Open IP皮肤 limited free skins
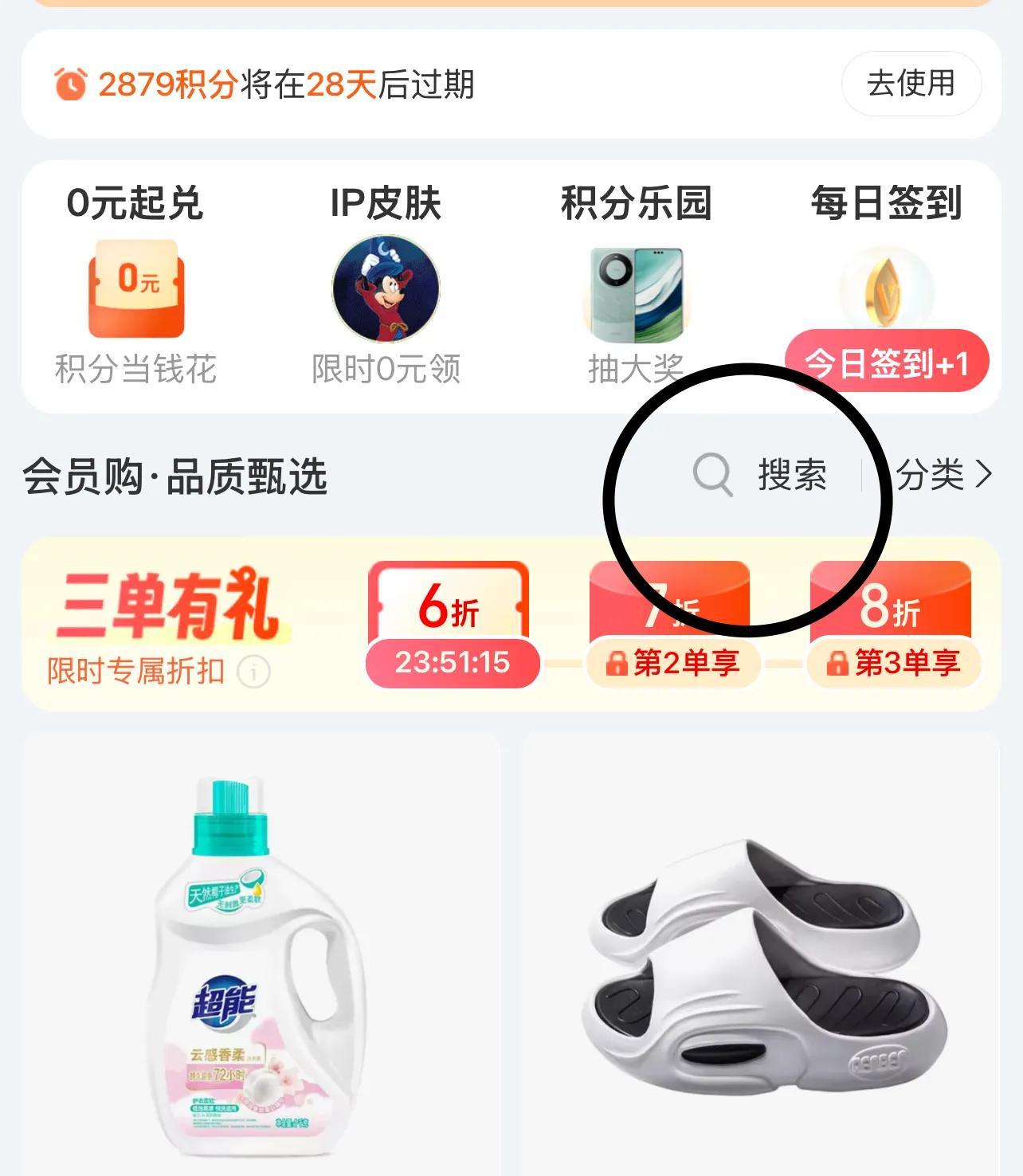 pyautogui.click(x=386, y=287)
